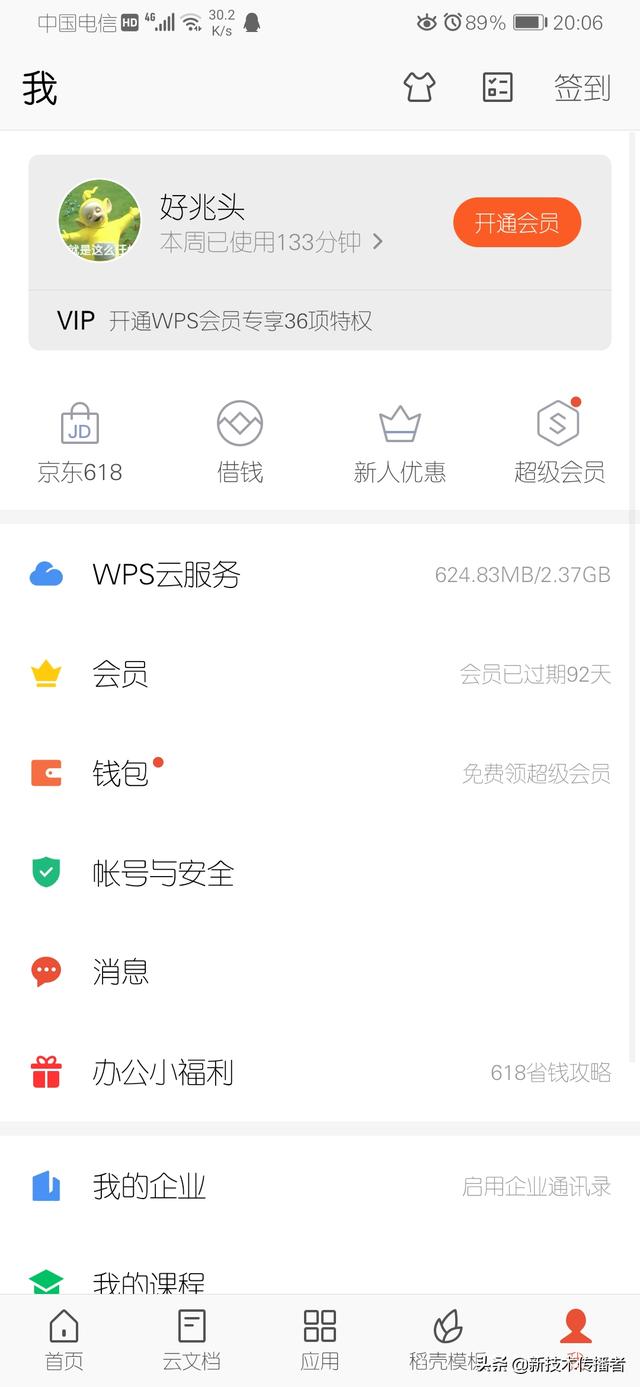
Task: Open the skin theme shirt icon
Action: coord(419,87)
